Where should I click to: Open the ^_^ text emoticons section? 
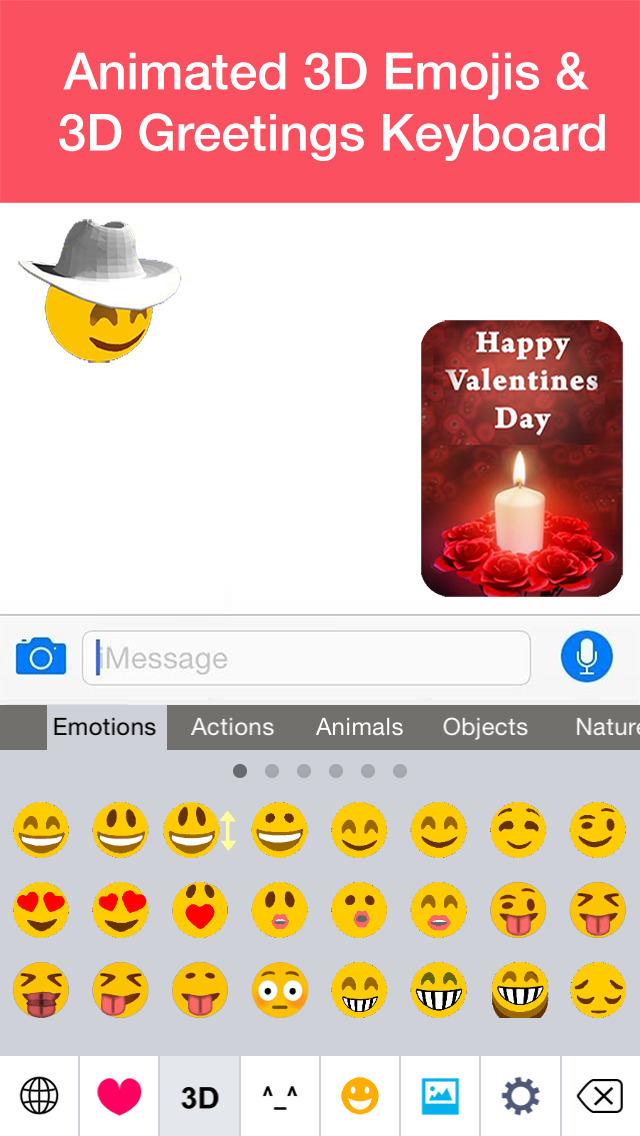point(280,1095)
